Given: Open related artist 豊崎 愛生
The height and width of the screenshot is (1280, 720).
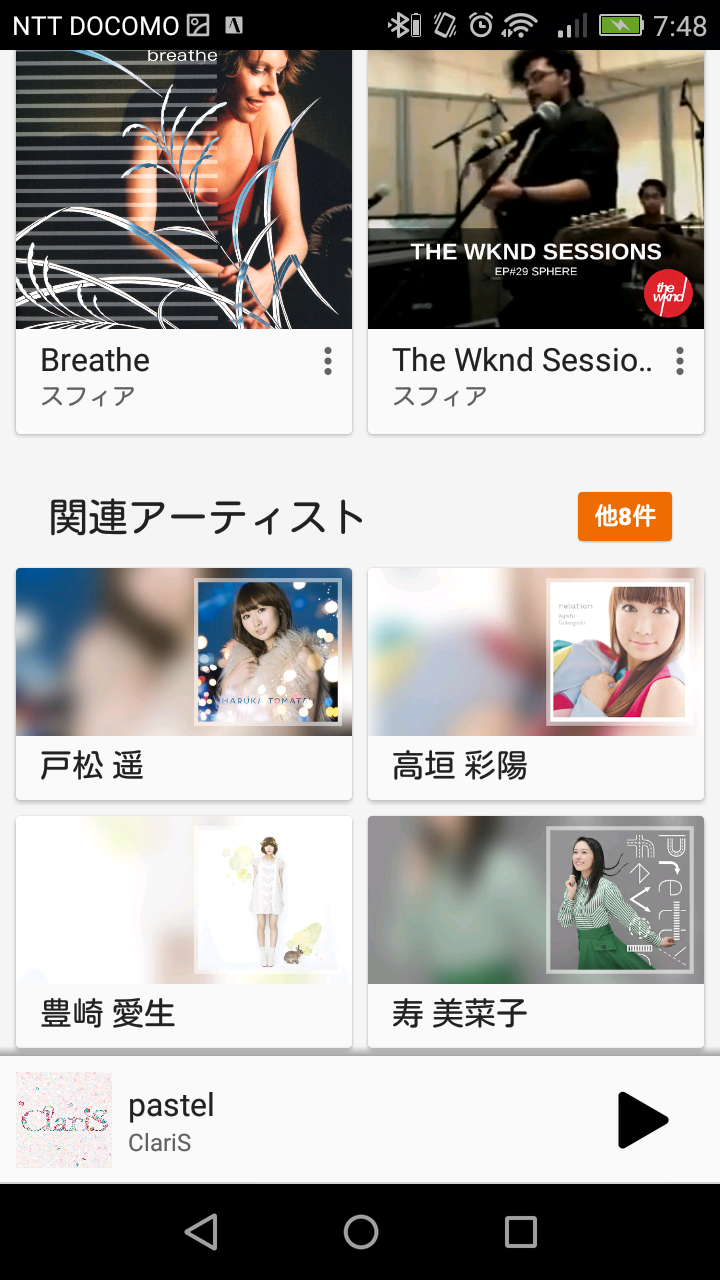Looking at the screenshot, I should point(184,930).
